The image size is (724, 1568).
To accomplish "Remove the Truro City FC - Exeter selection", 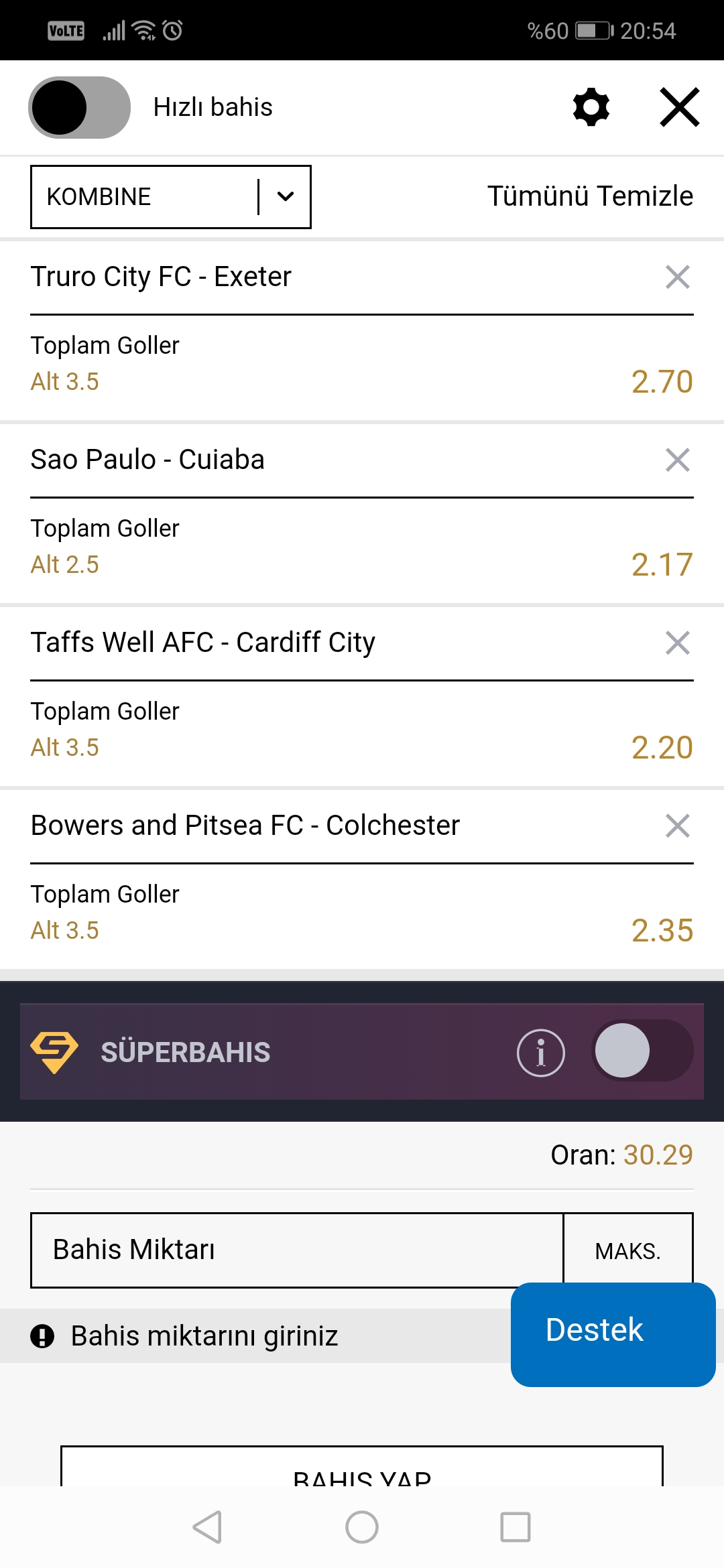I will (678, 277).
